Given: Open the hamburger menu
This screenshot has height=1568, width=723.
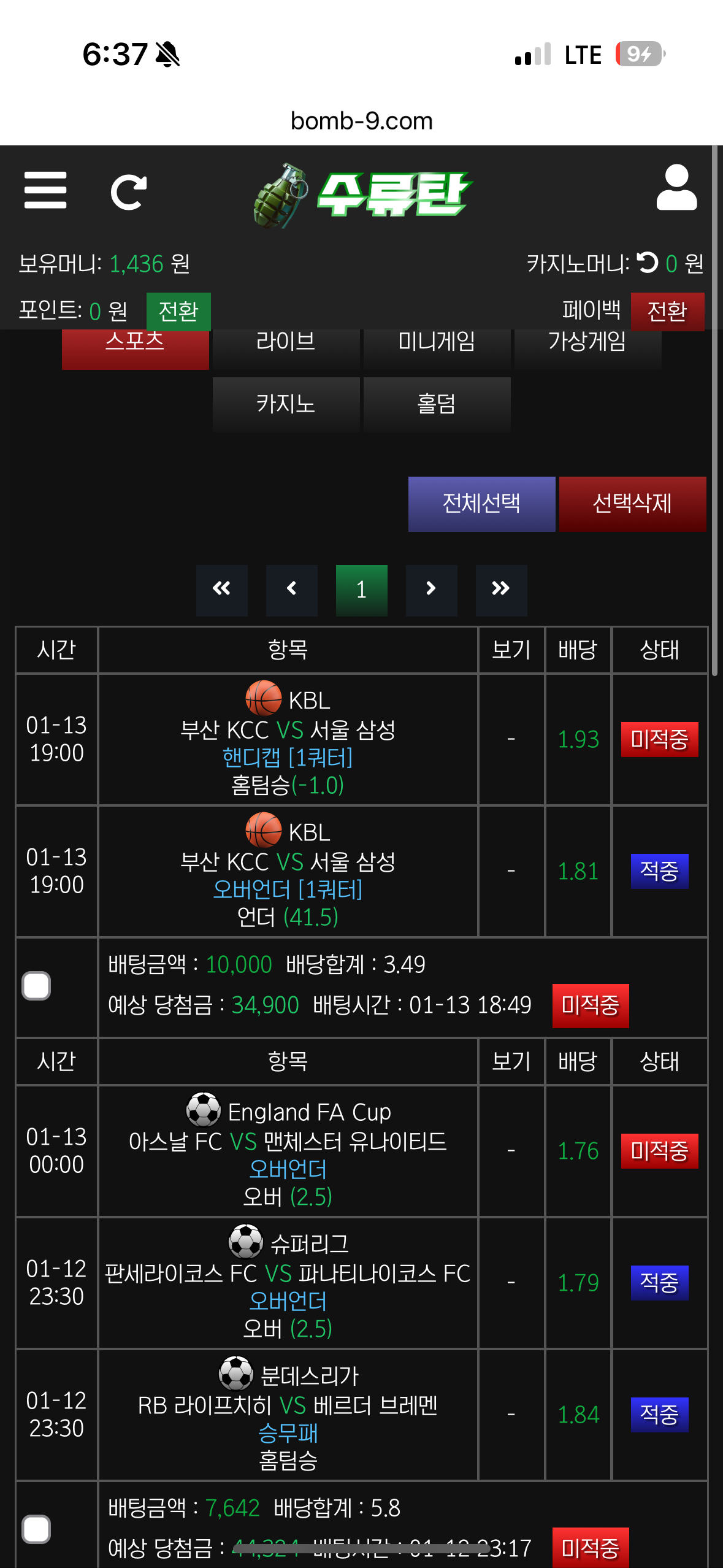Looking at the screenshot, I should (x=45, y=190).
